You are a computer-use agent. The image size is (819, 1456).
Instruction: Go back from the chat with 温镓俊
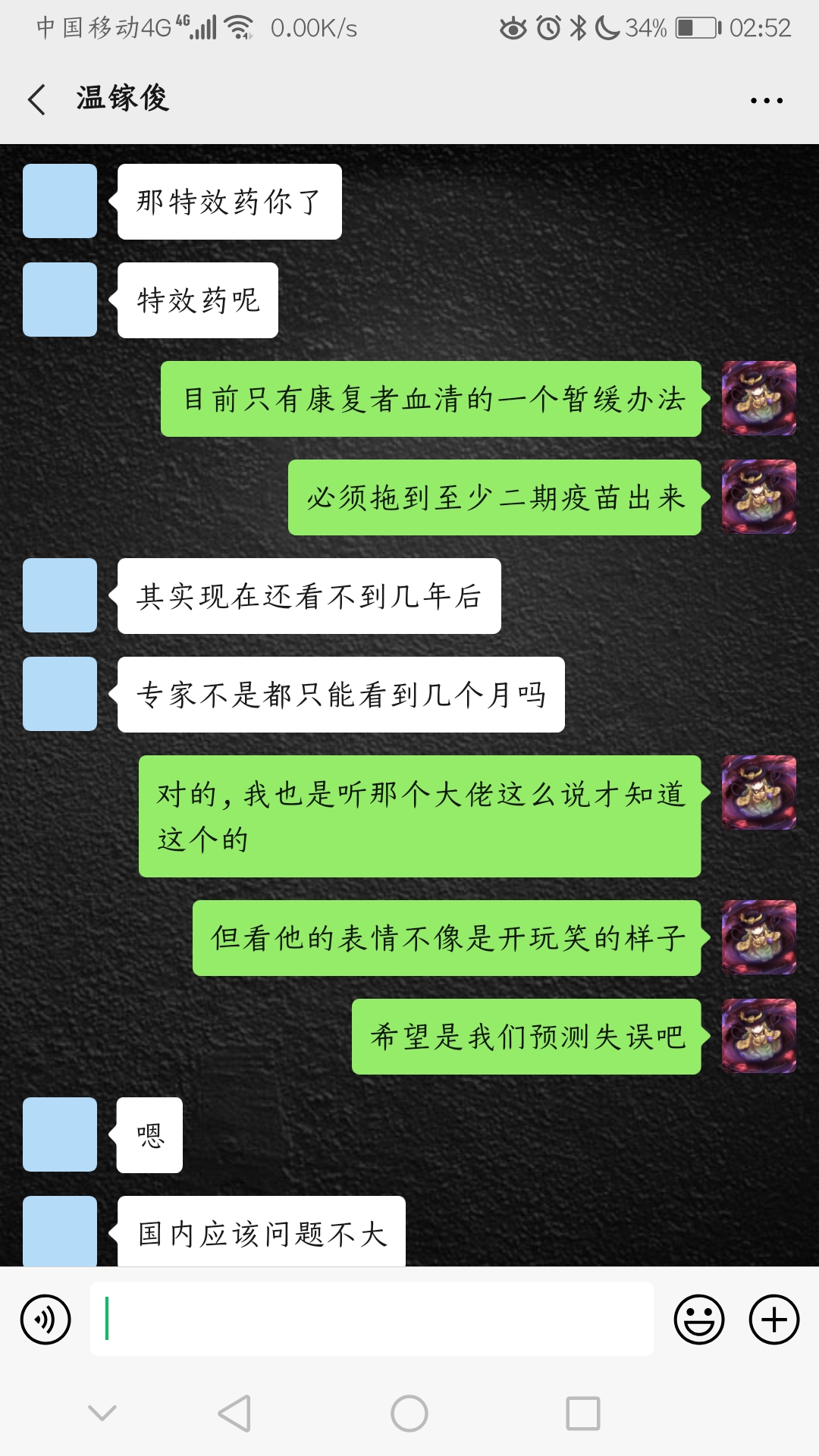(36, 99)
